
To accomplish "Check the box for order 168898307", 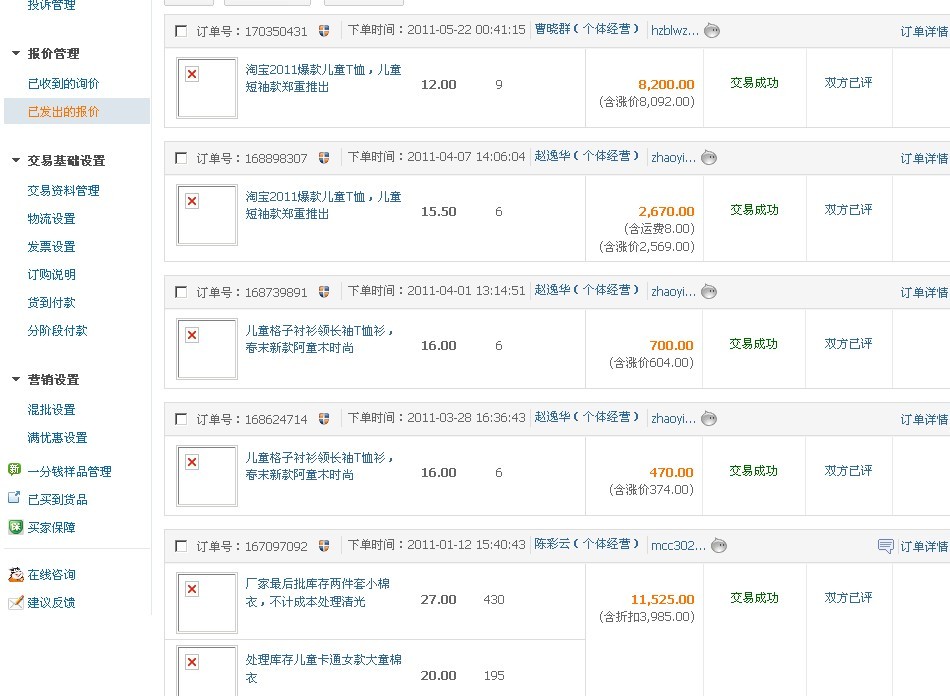I will pyautogui.click(x=181, y=158).
